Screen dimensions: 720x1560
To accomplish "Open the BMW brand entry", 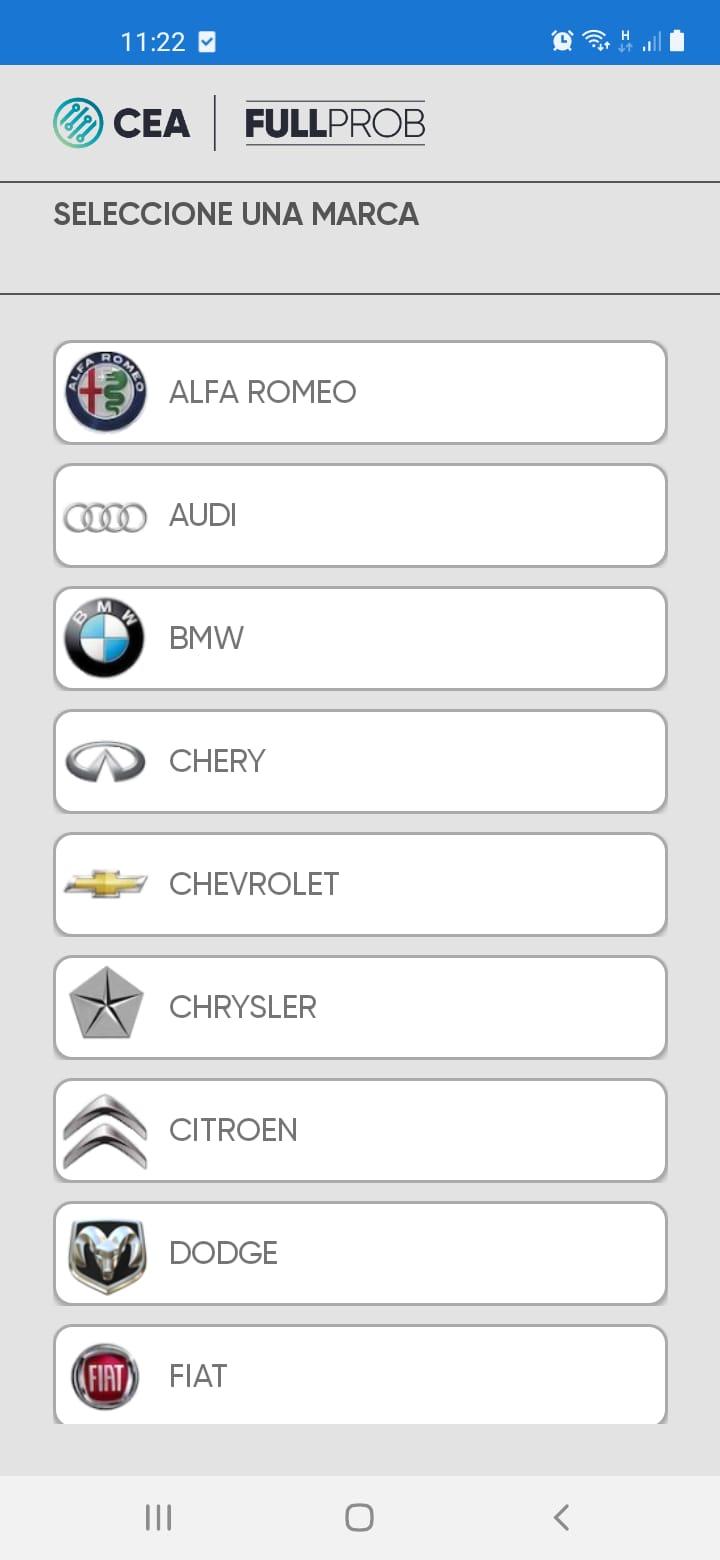I will [x=360, y=638].
